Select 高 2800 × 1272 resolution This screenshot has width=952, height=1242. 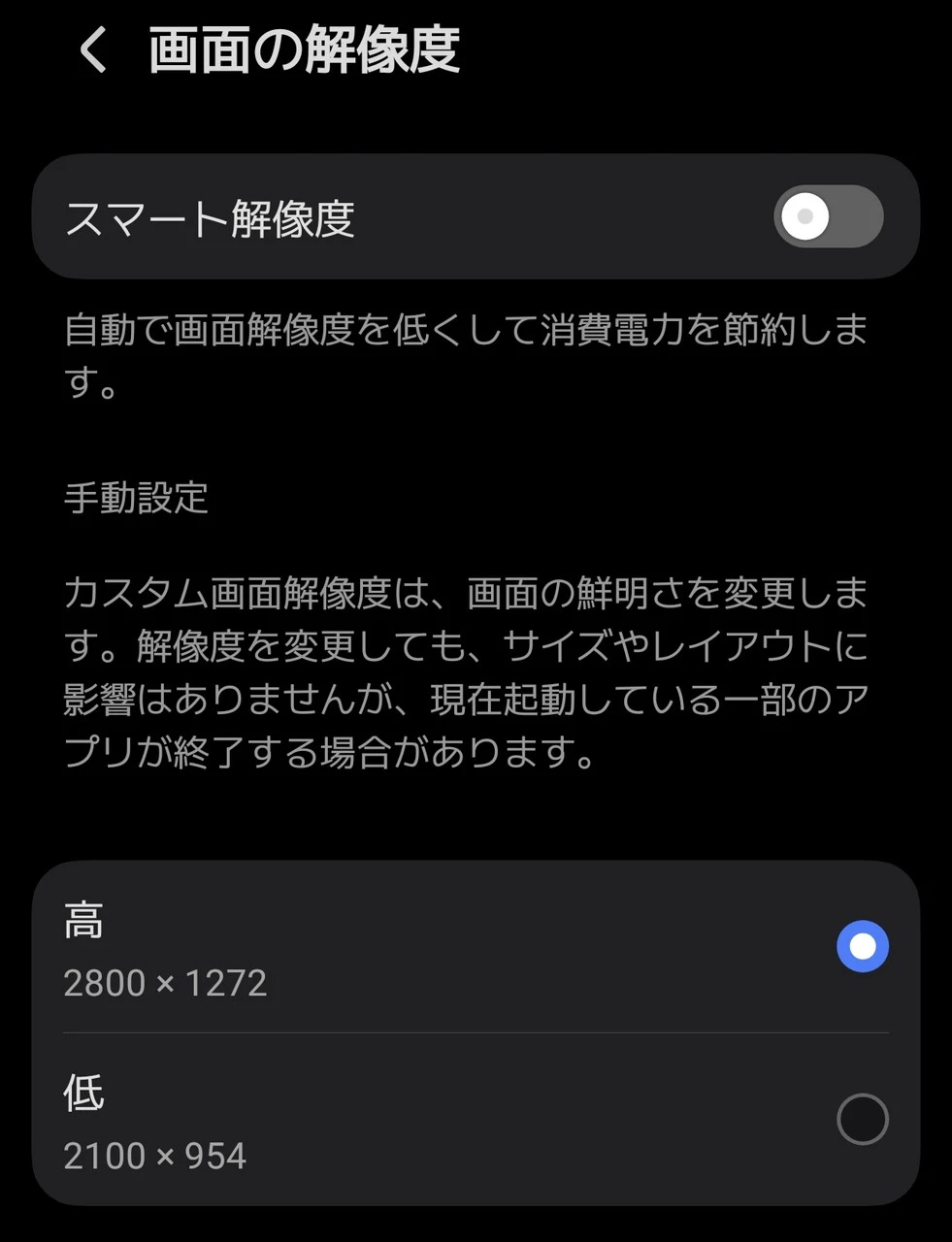point(862,947)
